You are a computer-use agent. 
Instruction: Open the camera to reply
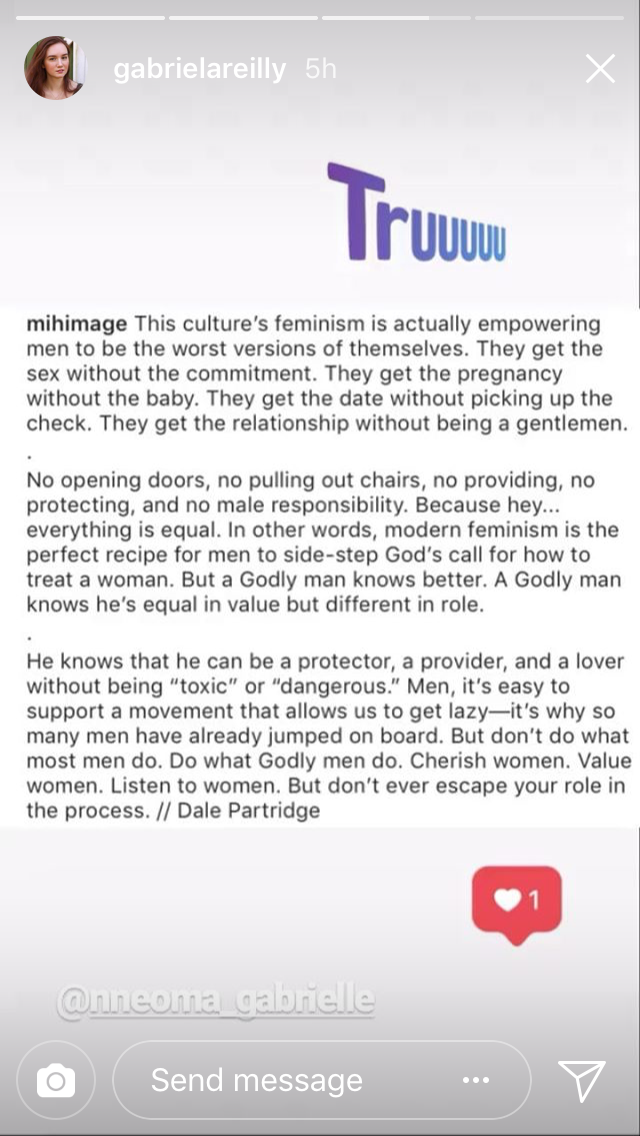(56, 1080)
